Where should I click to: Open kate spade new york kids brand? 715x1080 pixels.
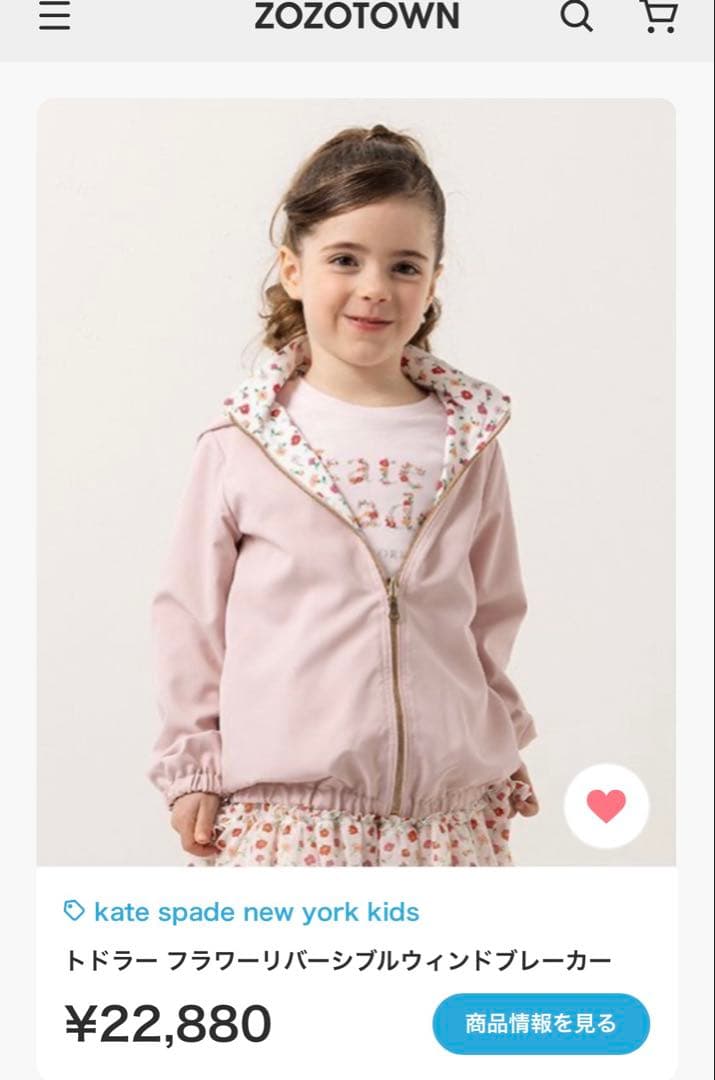(x=256, y=912)
